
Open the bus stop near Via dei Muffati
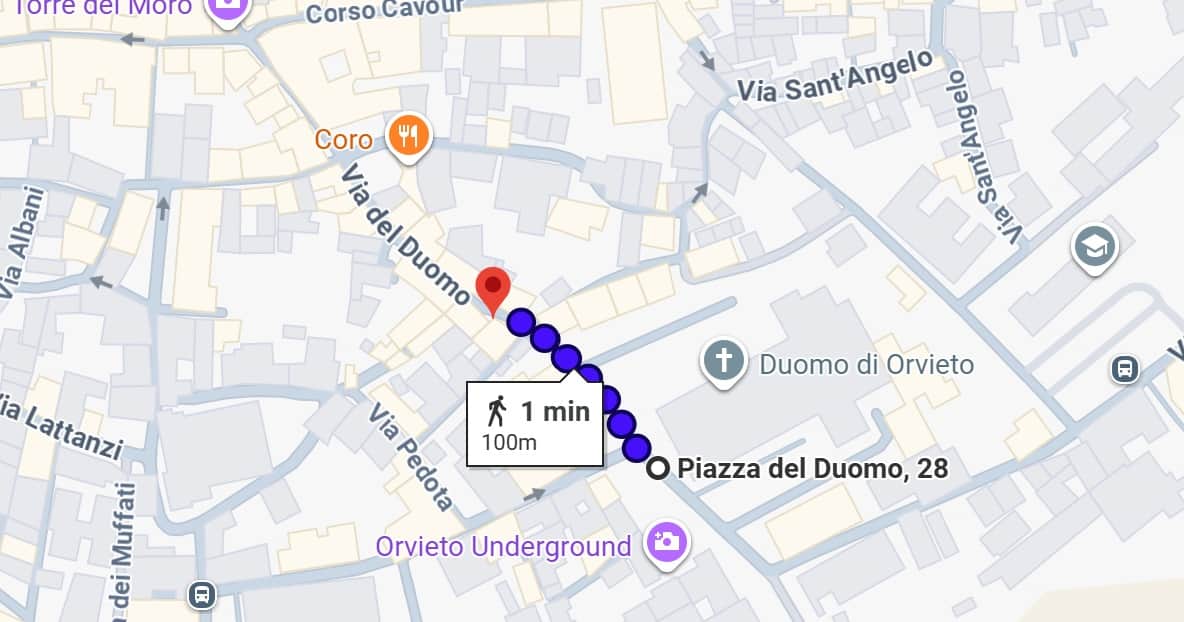(x=202, y=595)
